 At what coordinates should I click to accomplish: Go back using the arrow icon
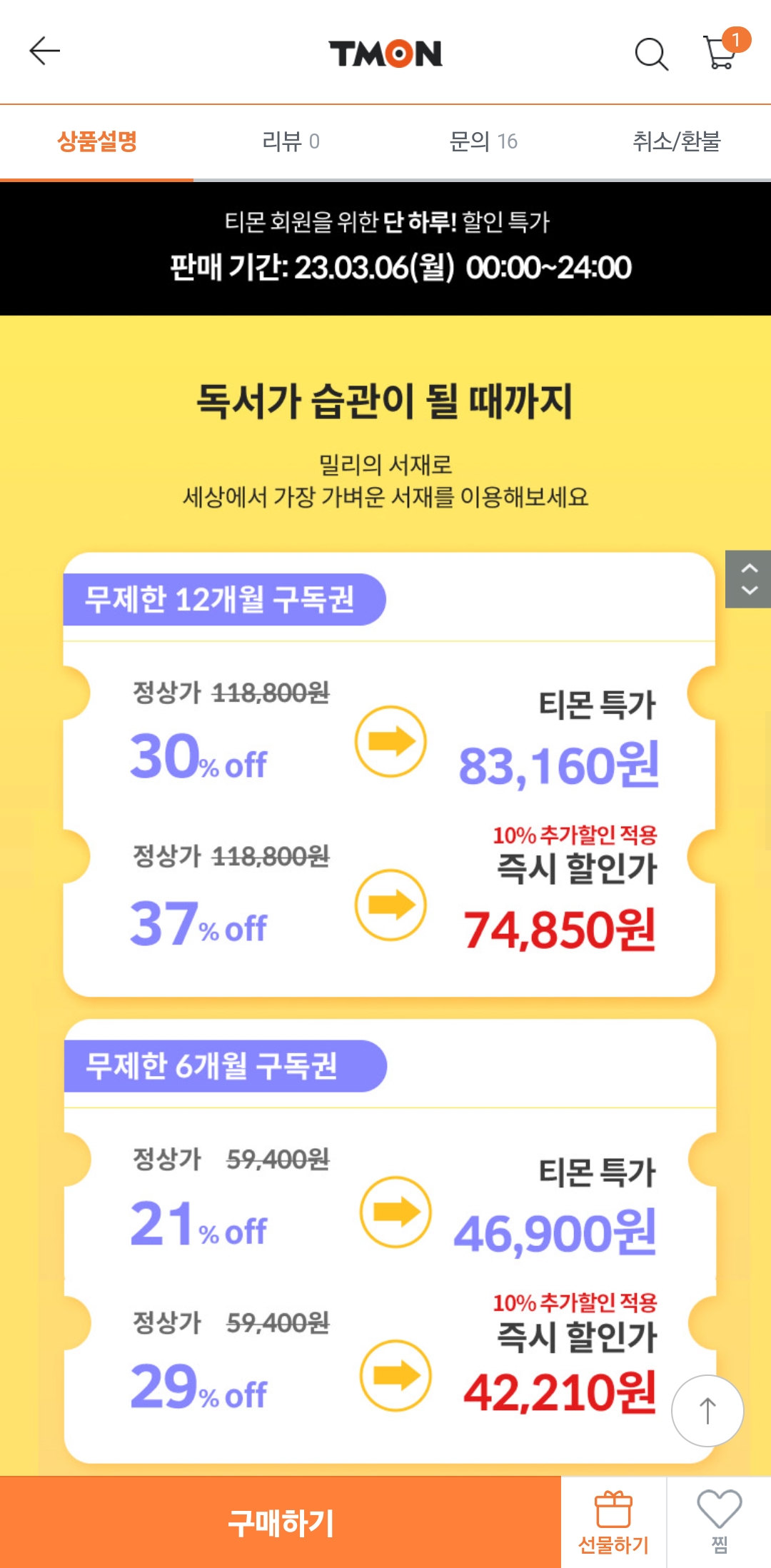44,51
